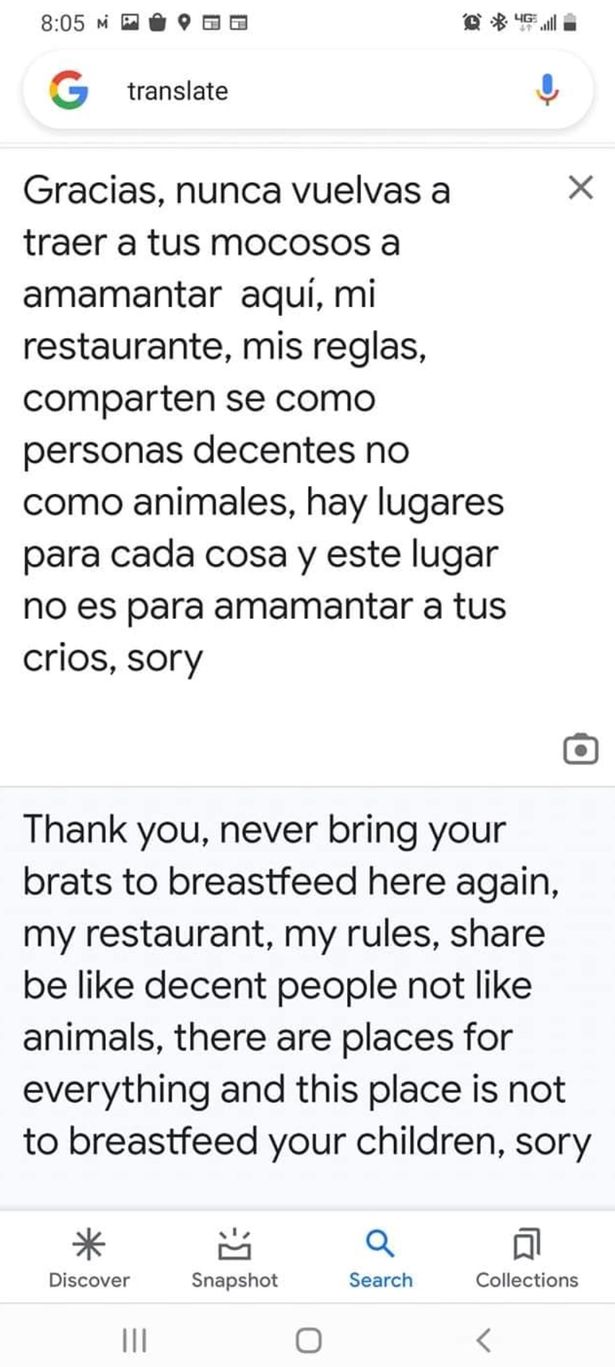Go back using the system back button
The width and height of the screenshot is (615, 1367).
click(x=484, y=1338)
